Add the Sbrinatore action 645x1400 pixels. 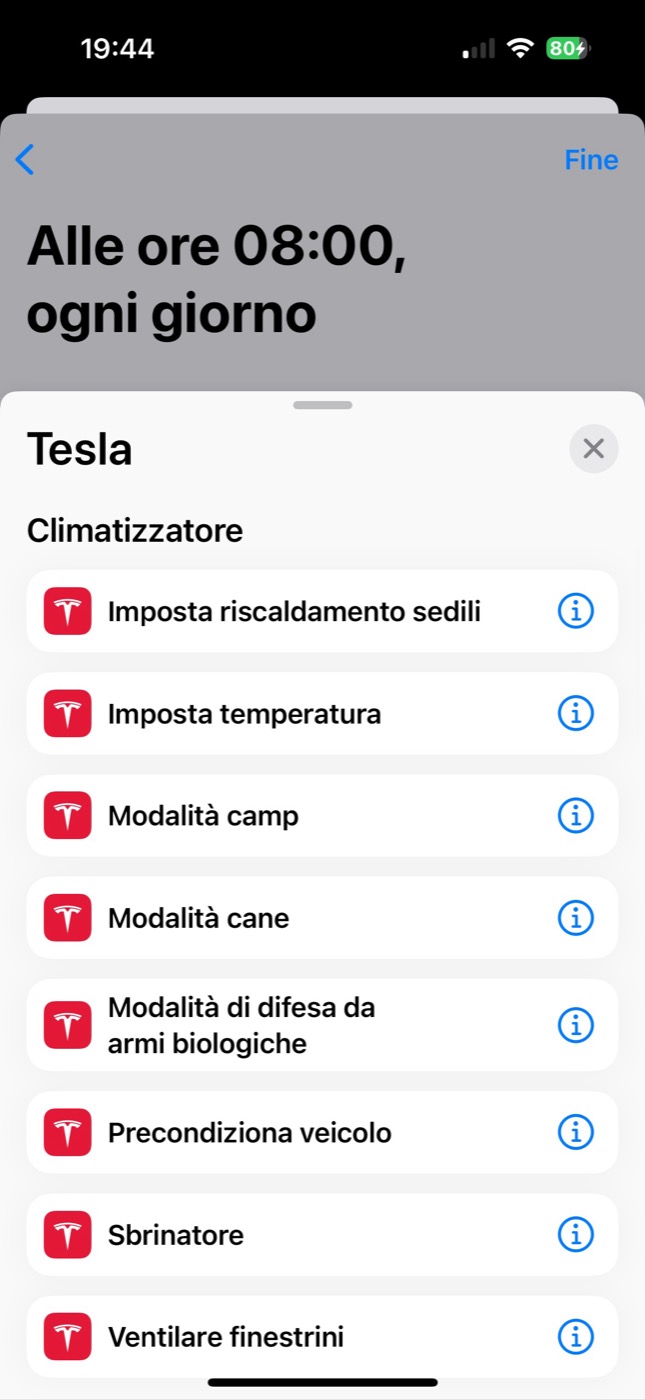click(x=176, y=1235)
